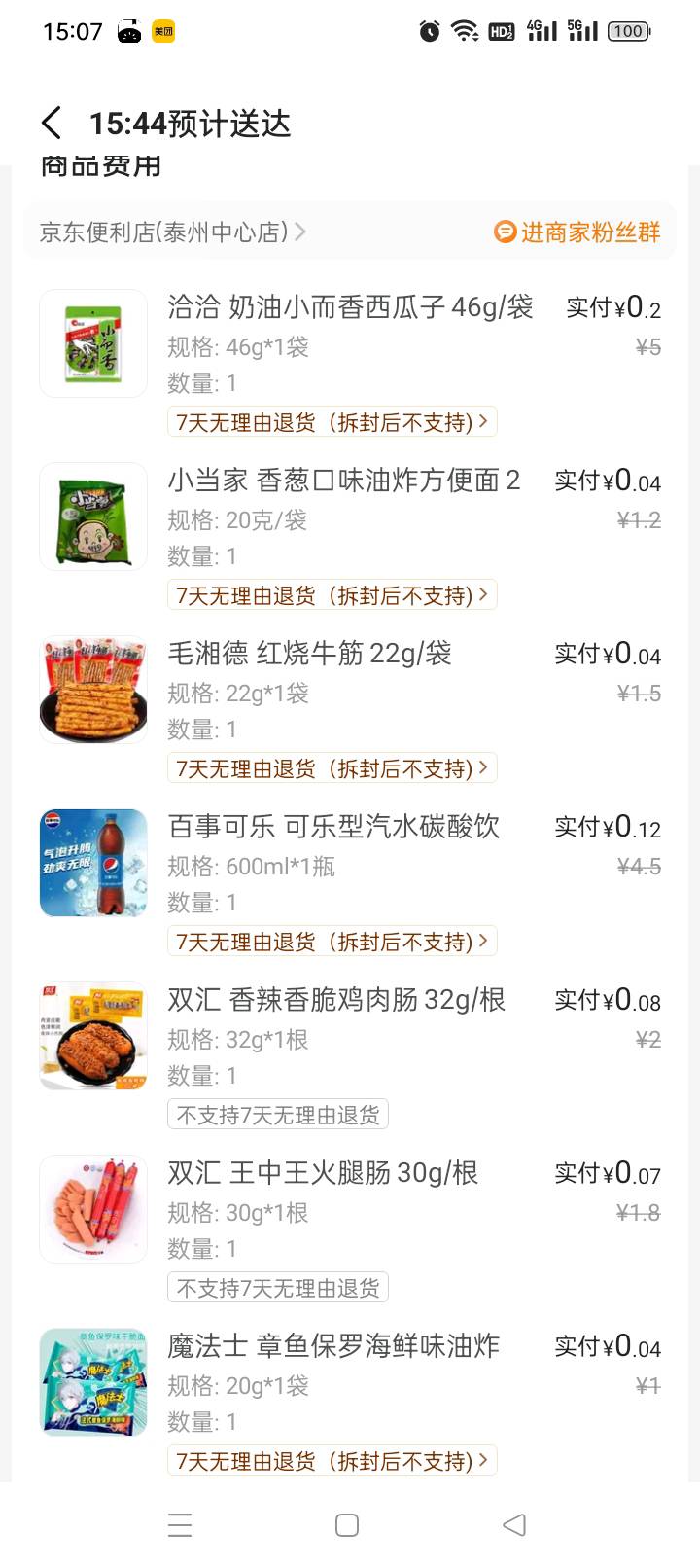Open the 魔法士 章鱼保罗 product image

click(x=93, y=1382)
